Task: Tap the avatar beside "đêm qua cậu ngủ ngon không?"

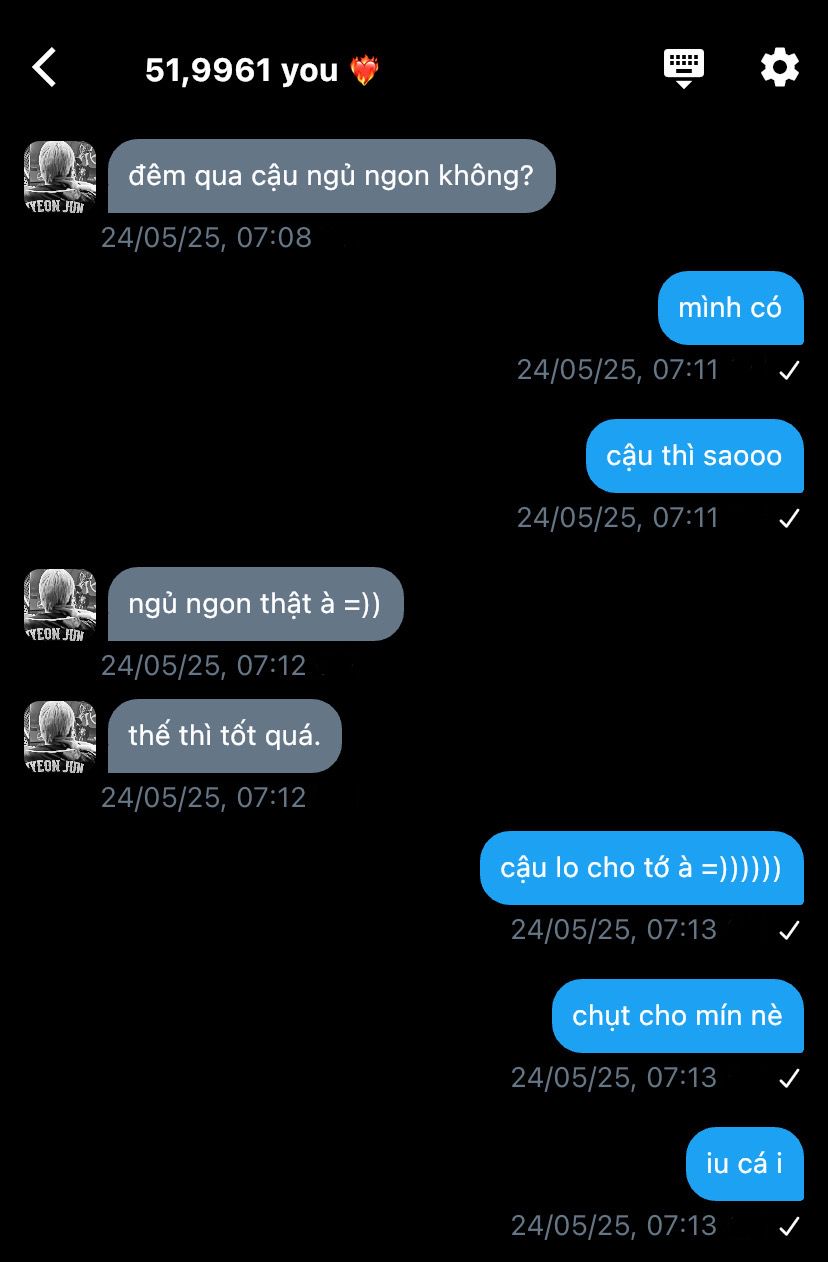Action: 60,177
